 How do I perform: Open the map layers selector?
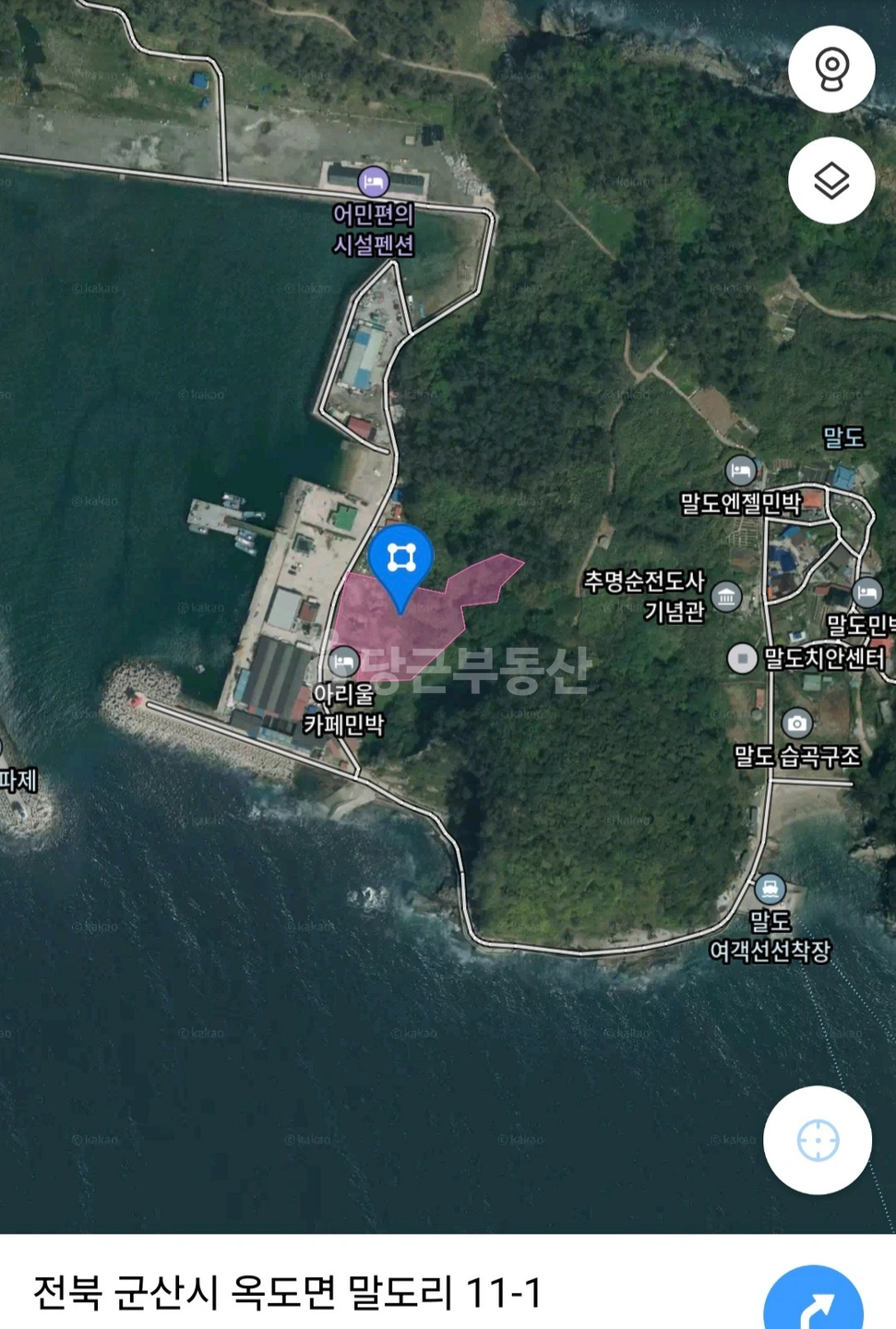[x=831, y=181]
